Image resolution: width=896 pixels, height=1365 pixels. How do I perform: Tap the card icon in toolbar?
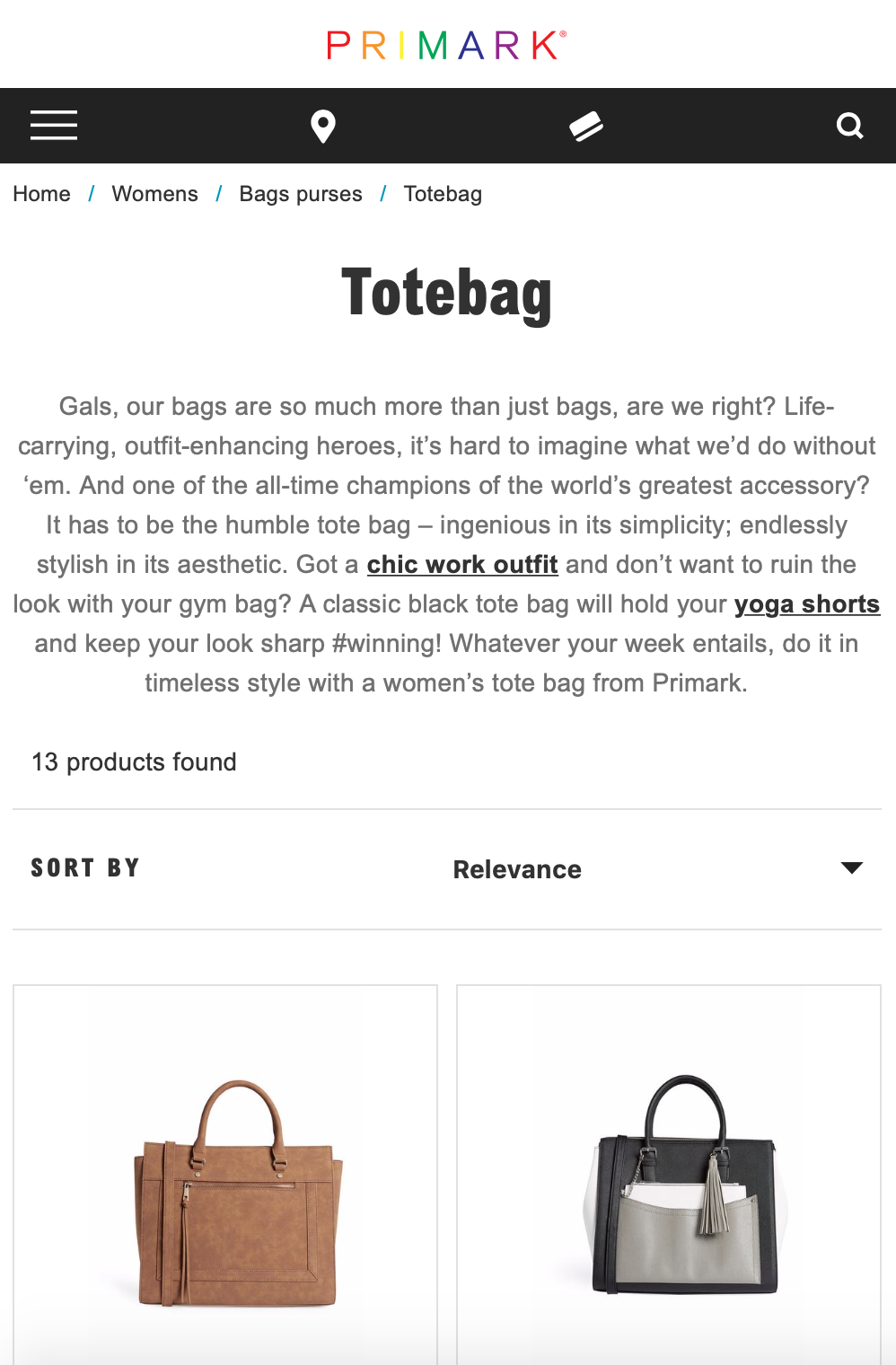(x=585, y=127)
